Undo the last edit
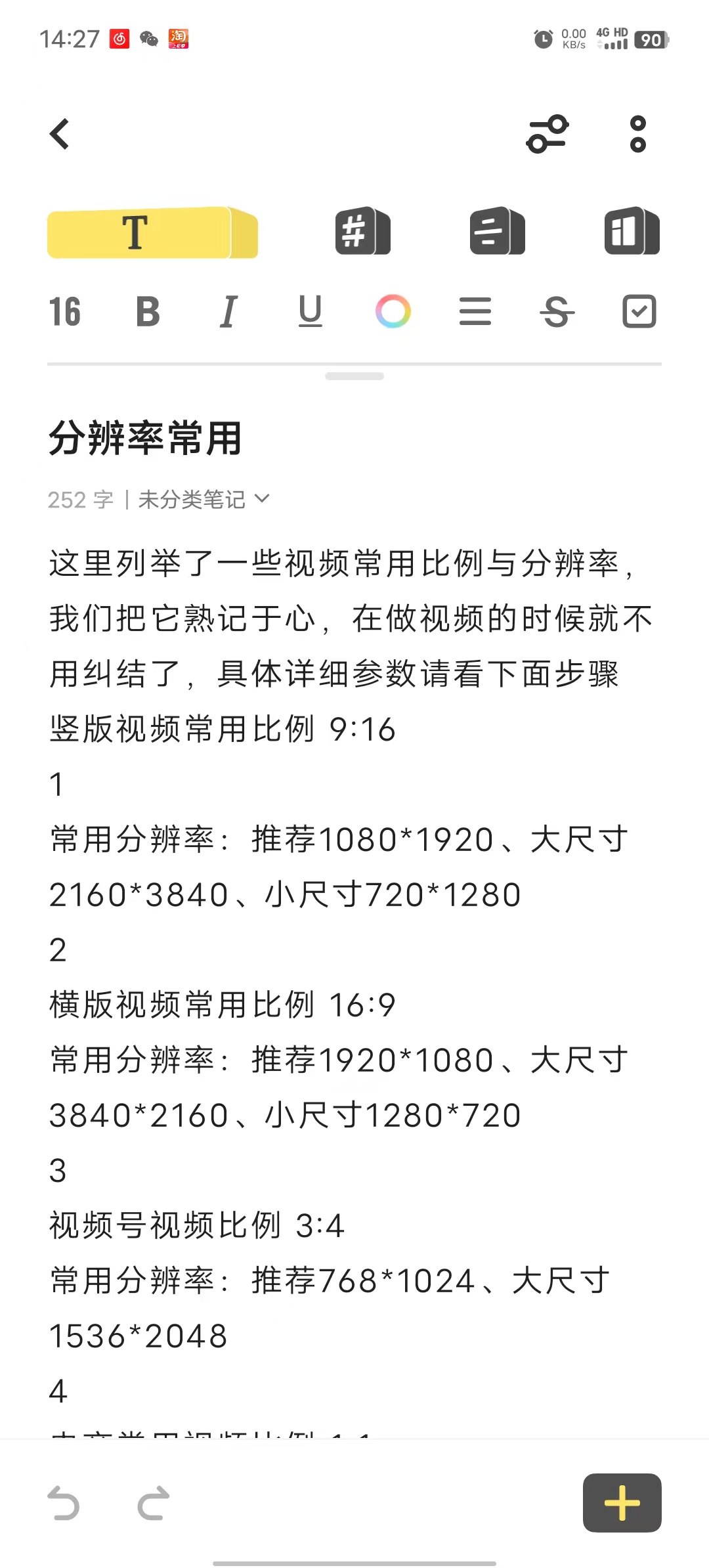This screenshot has width=709, height=1568. (x=64, y=1503)
